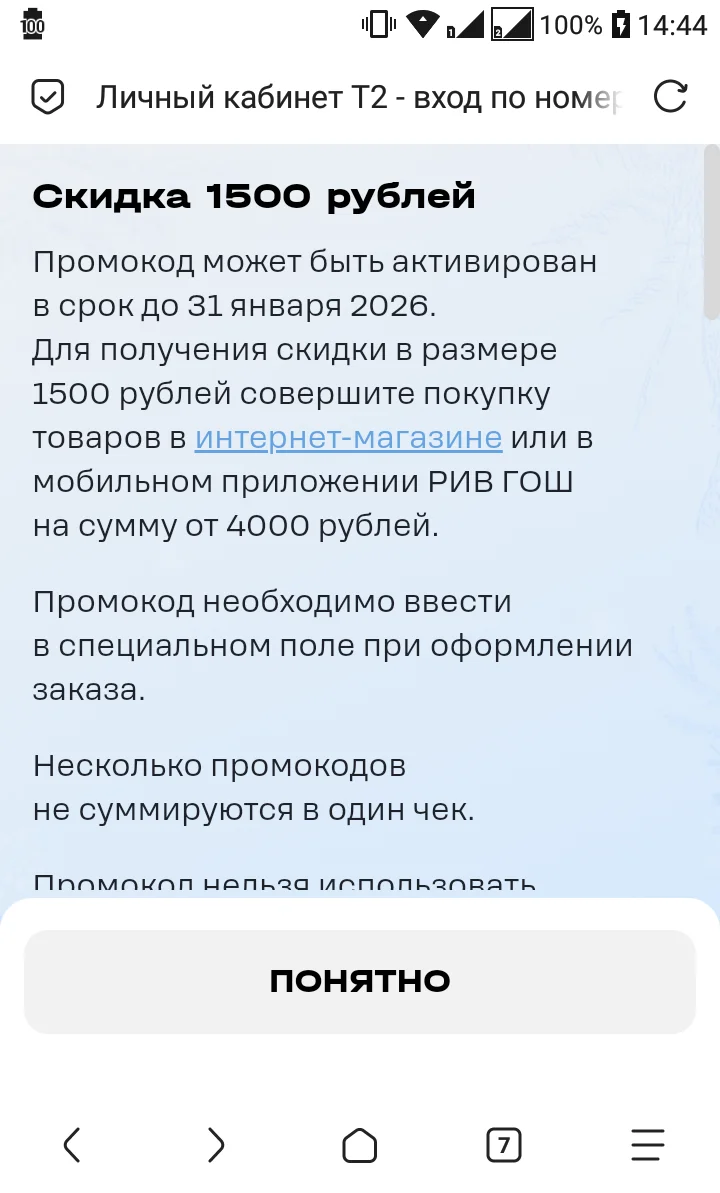Reload the page

(671, 97)
